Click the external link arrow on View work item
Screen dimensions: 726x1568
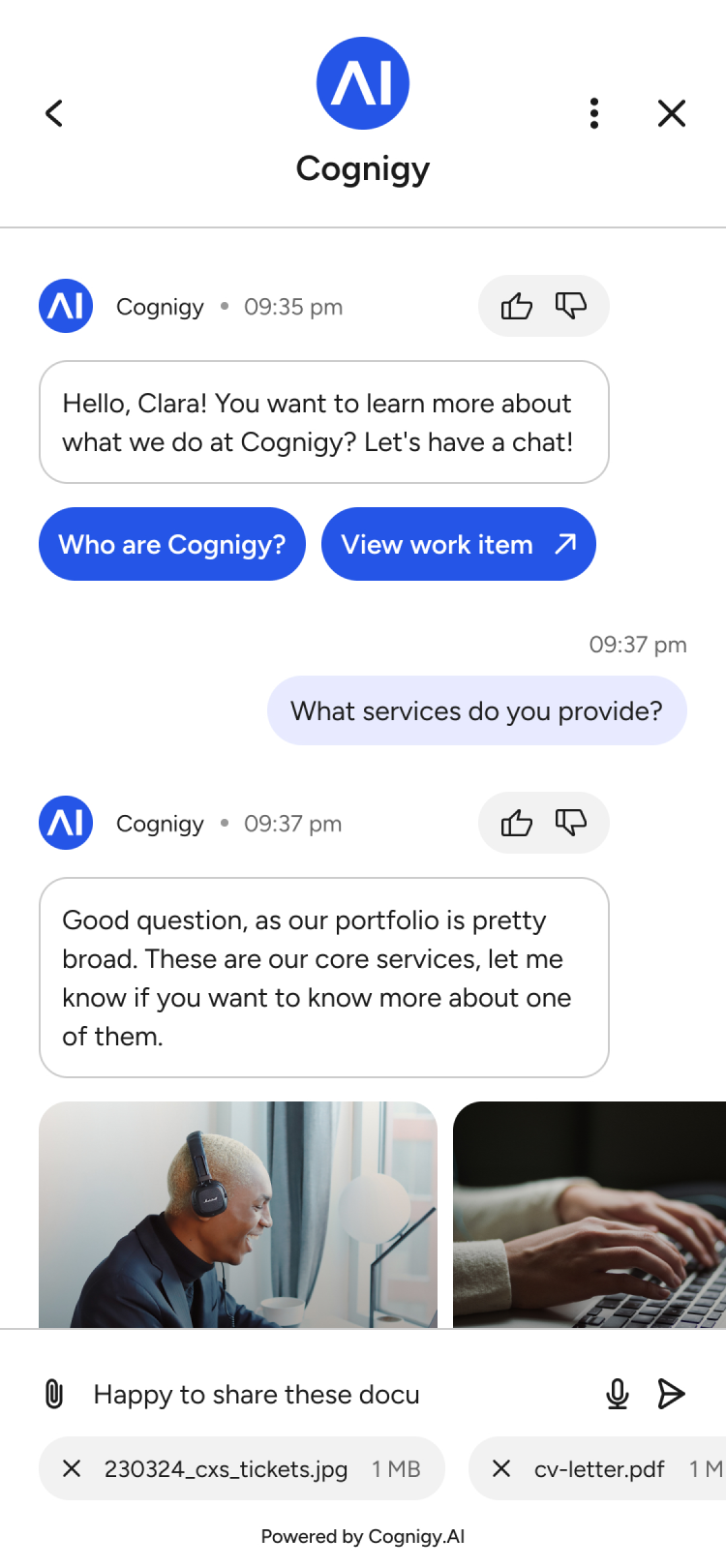(x=565, y=544)
